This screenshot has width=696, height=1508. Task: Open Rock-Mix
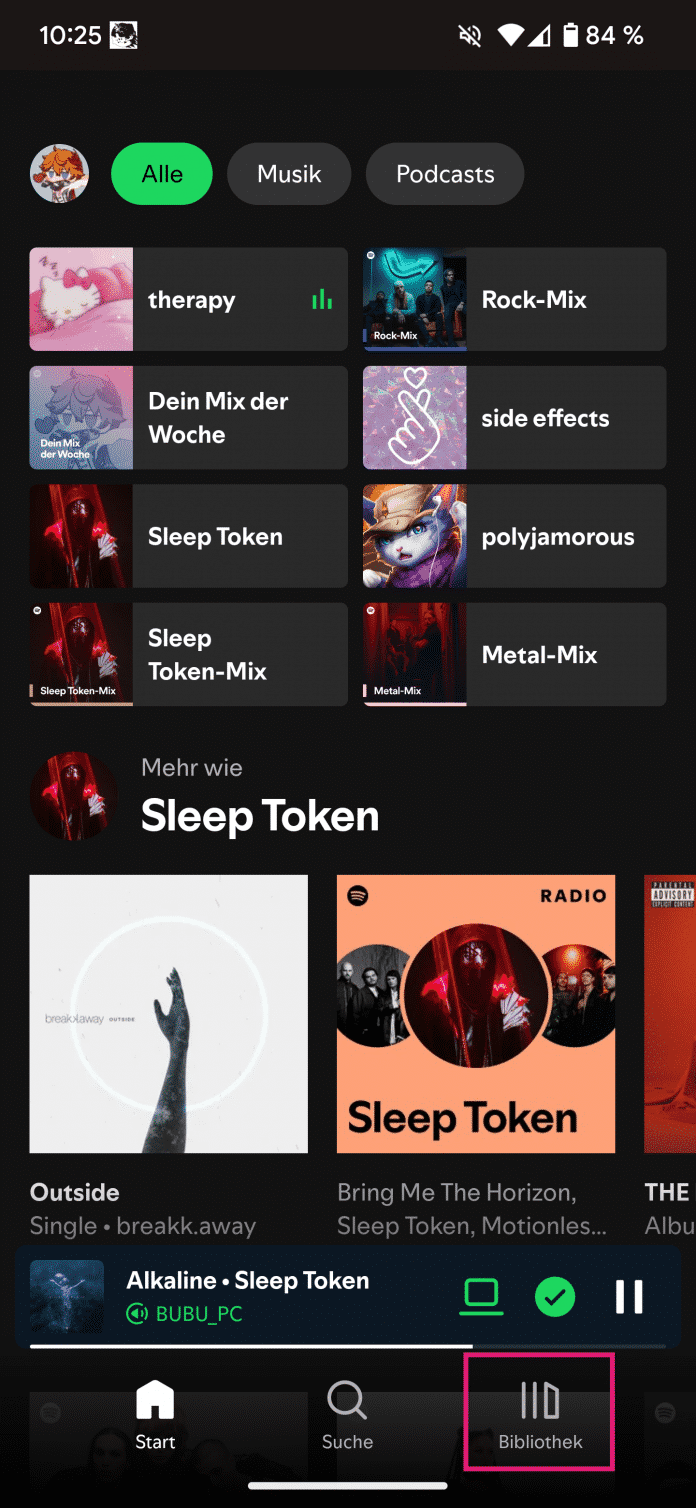pos(514,300)
